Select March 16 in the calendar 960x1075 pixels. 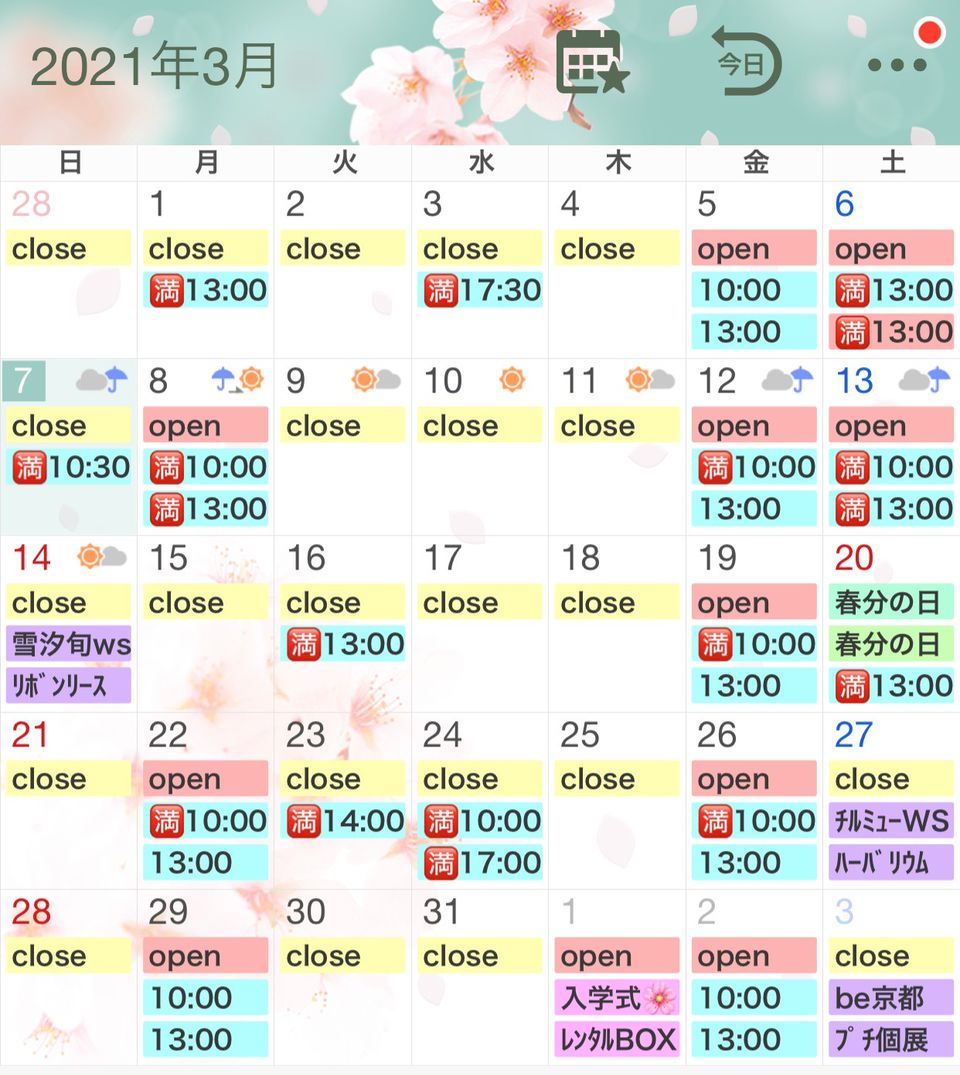pos(343,623)
